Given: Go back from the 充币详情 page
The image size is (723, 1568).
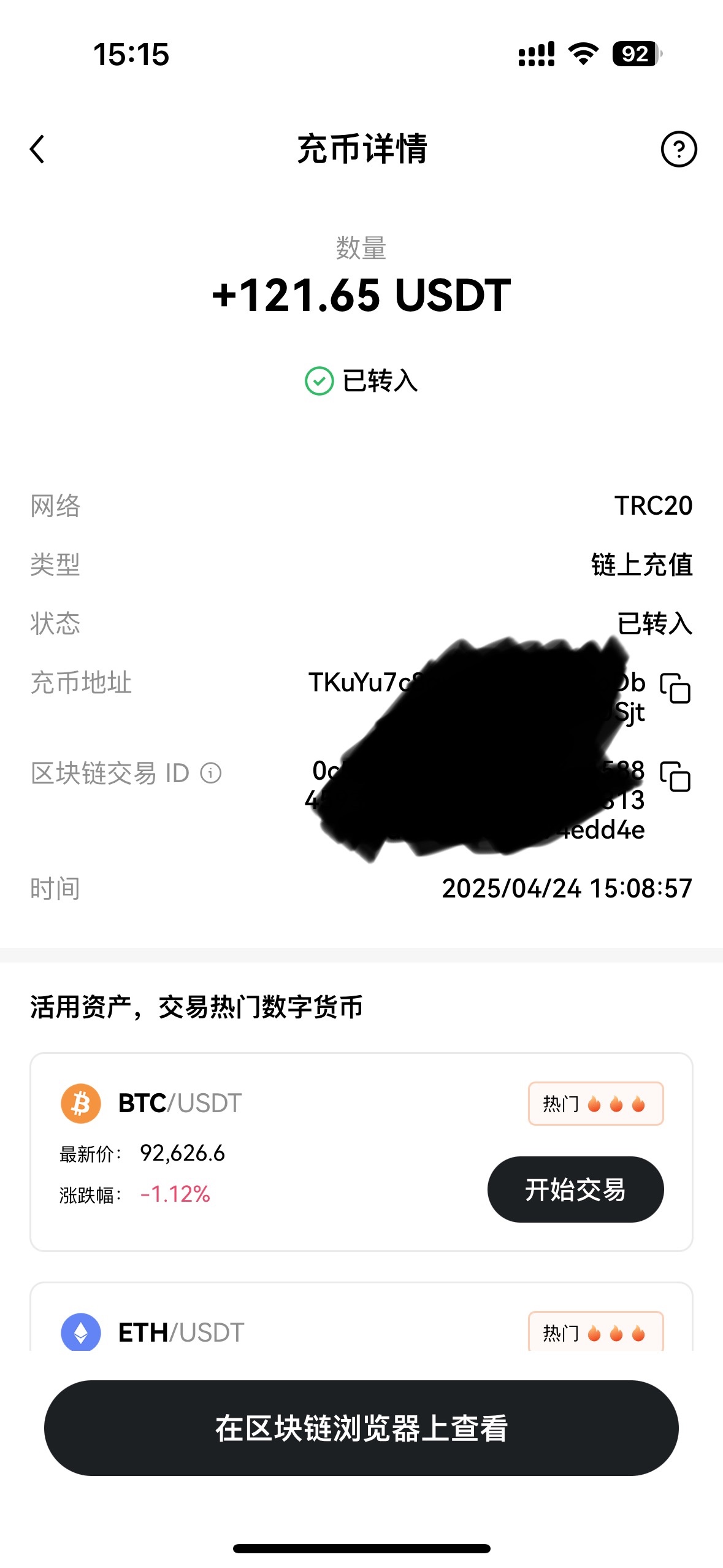Looking at the screenshot, I should (37, 149).
